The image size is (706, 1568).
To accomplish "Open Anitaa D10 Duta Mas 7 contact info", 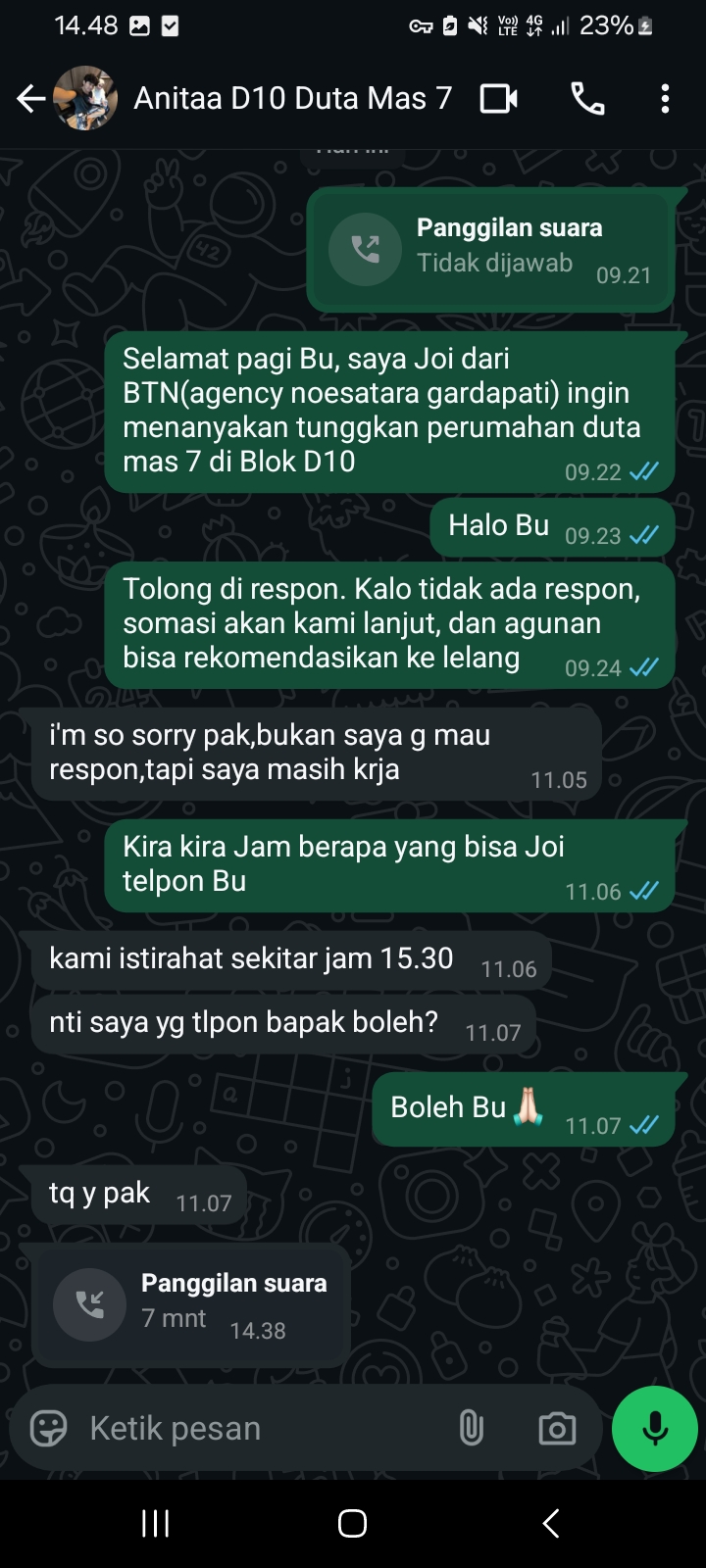I will [292, 98].
